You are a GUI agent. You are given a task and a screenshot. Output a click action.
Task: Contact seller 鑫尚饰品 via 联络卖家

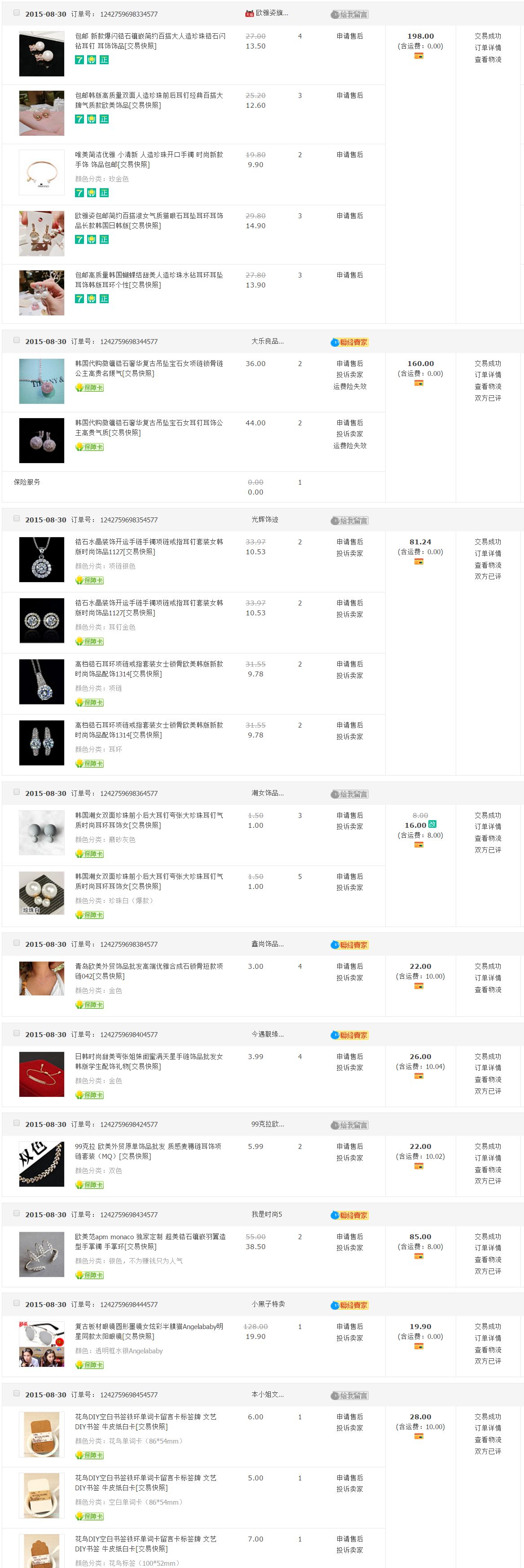pos(349,945)
